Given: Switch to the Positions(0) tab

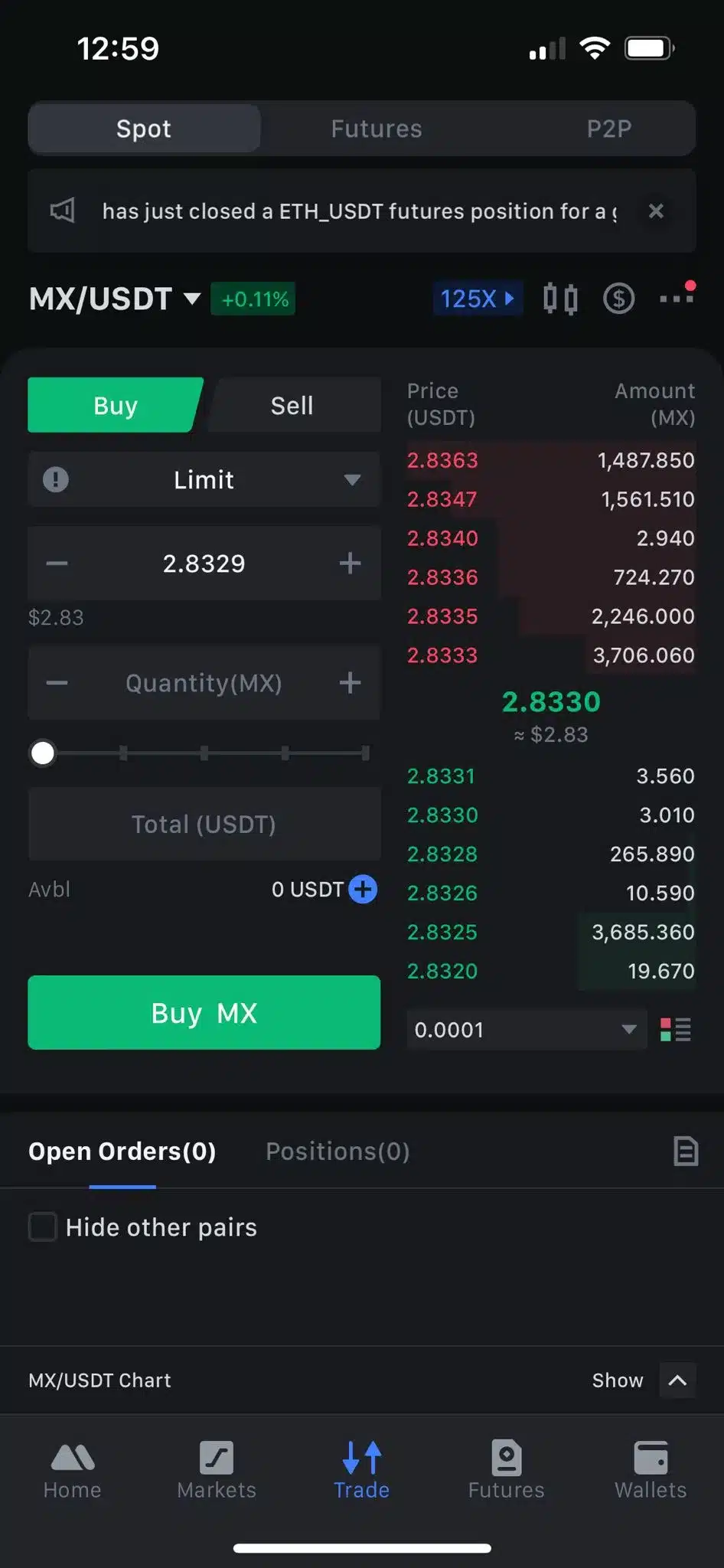Looking at the screenshot, I should click(338, 1151).
